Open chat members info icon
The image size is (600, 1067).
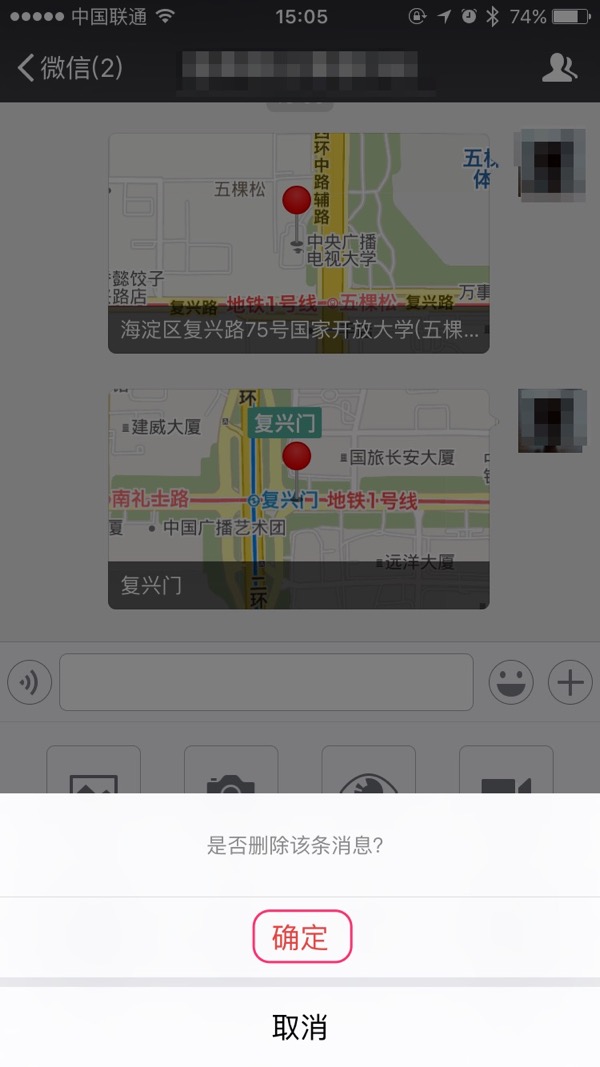click(x=559, y=68)
